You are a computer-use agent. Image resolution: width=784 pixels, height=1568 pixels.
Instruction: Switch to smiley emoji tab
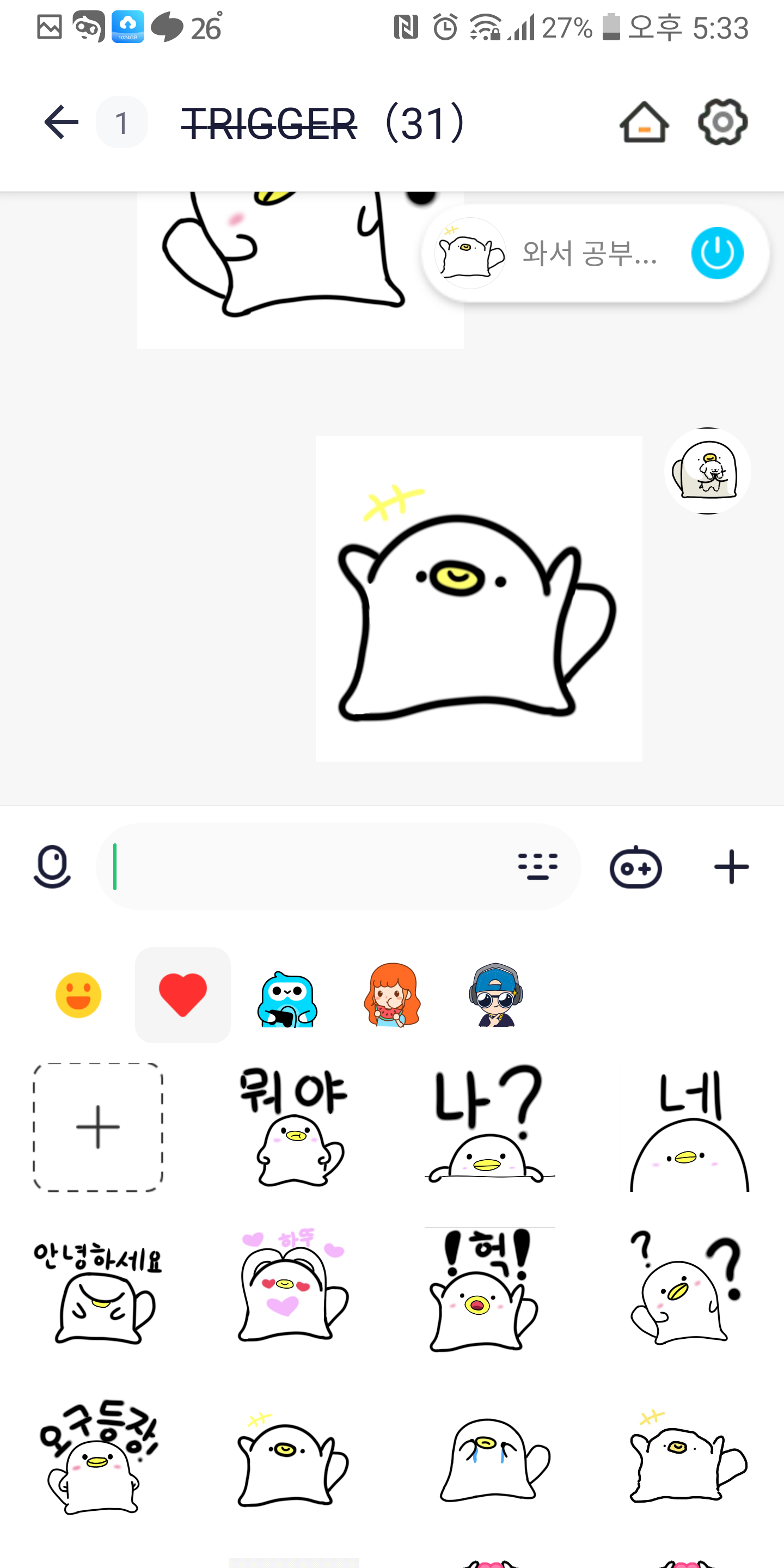pos(78,995)
